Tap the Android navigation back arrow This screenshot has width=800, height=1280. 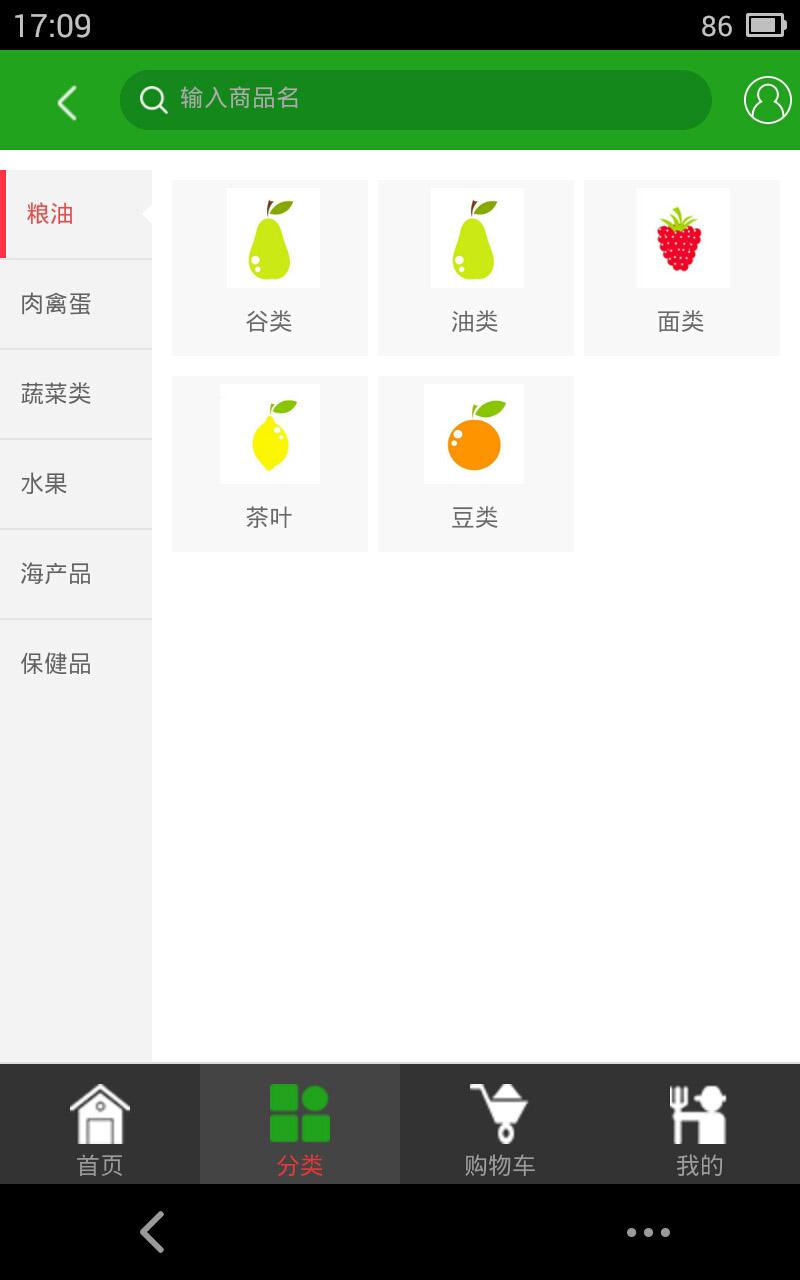click(x=152, y=1232)
